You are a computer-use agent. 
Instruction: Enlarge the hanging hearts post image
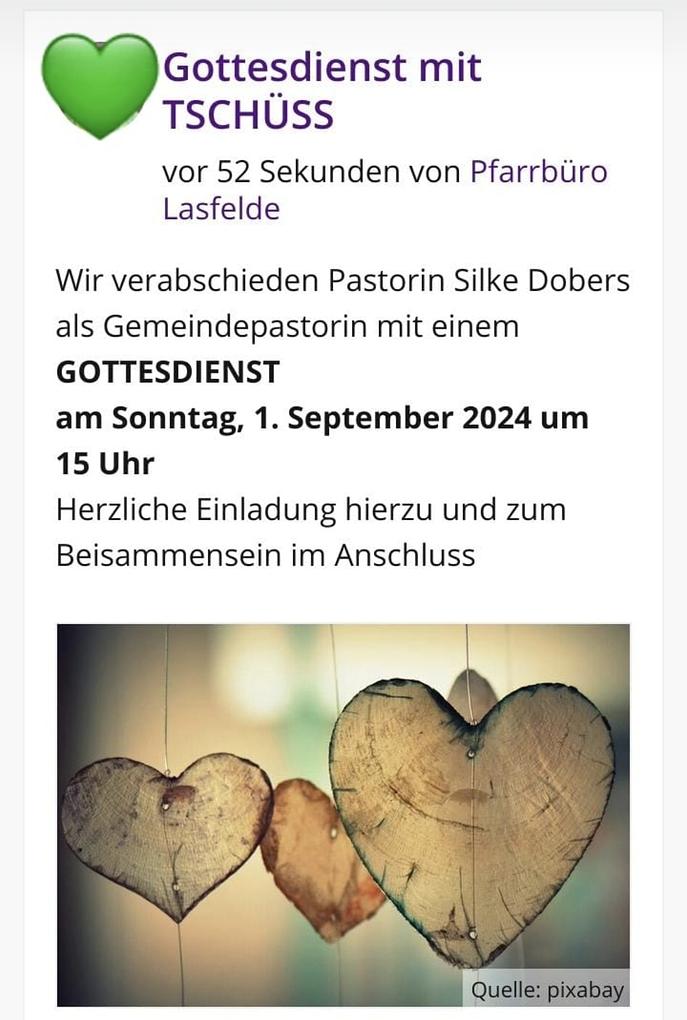click(x=343, y=814)
